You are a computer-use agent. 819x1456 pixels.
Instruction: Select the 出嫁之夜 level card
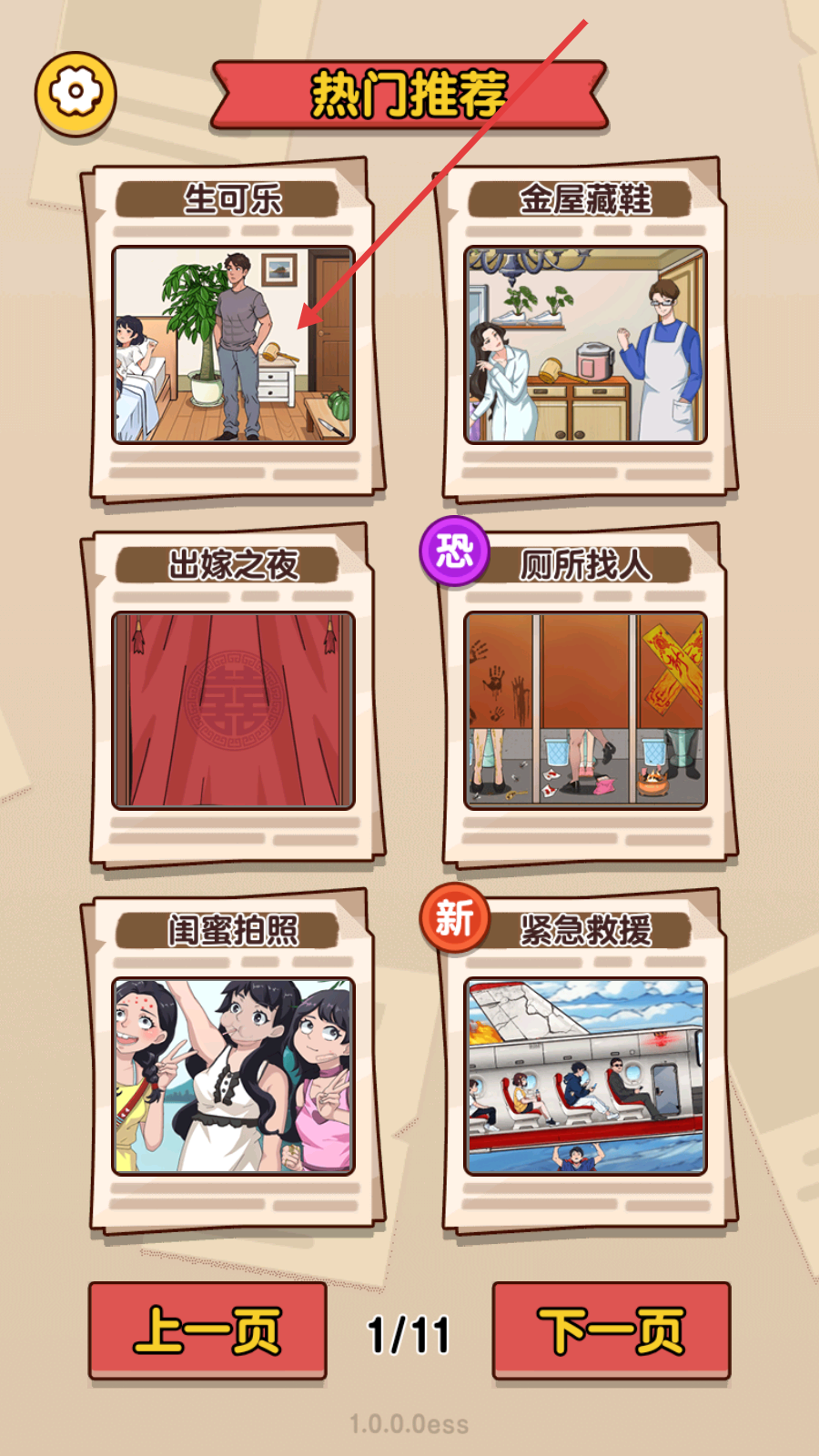pos(233,697)
